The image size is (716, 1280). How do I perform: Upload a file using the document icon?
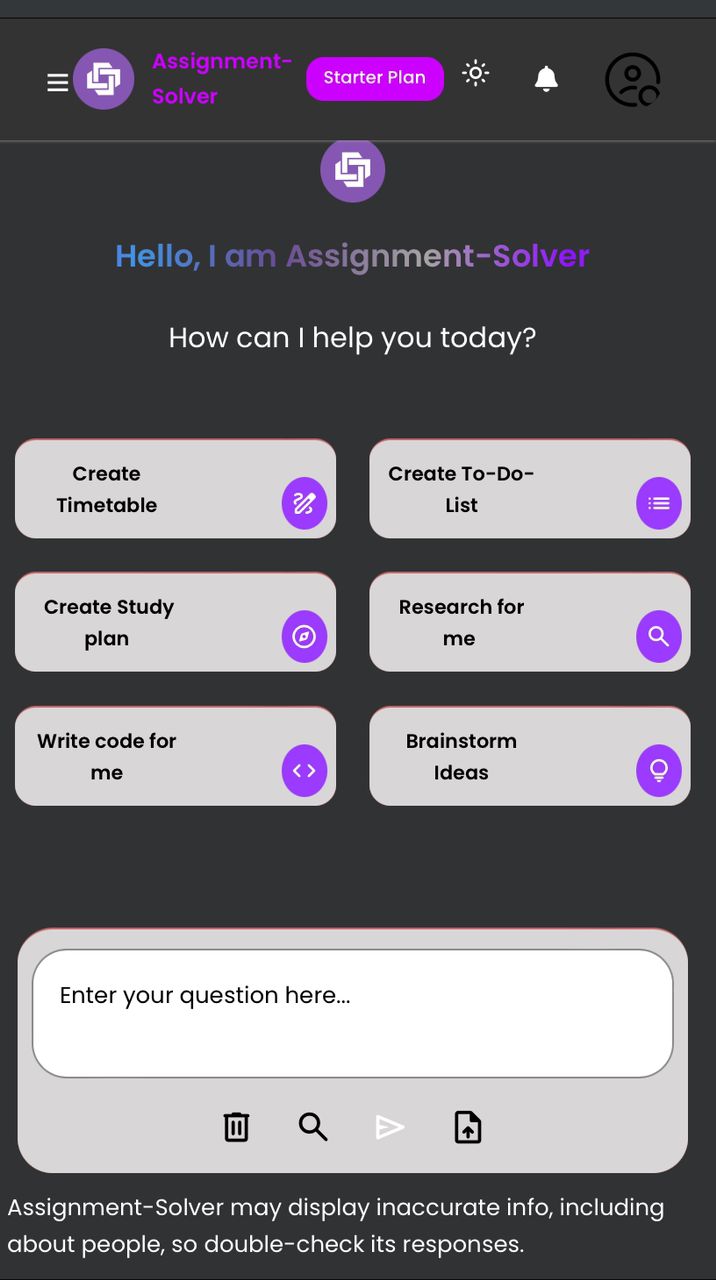pyautogui.click(x=468, y=1127)
